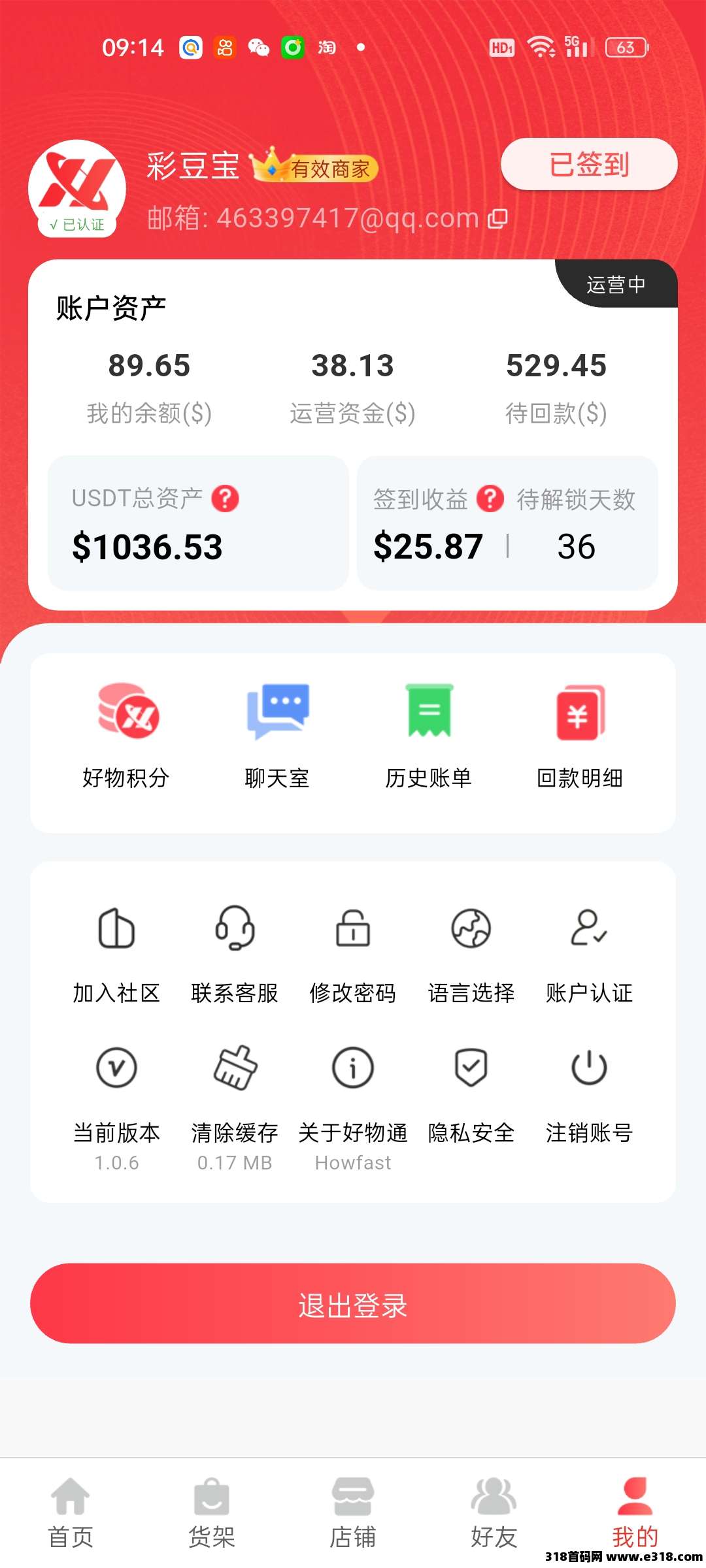Tap the 已签到 check-in button

pyautogui.click(x=588, y=164)
